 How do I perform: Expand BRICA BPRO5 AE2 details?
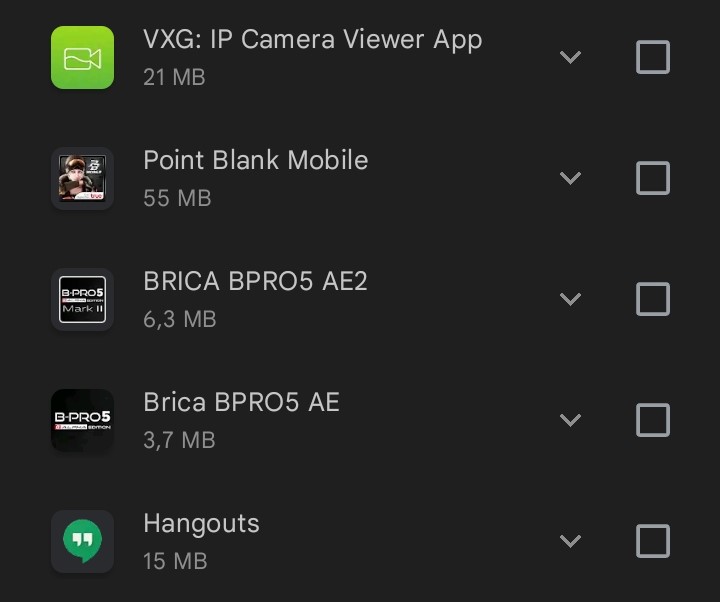[x=570, y=299]
